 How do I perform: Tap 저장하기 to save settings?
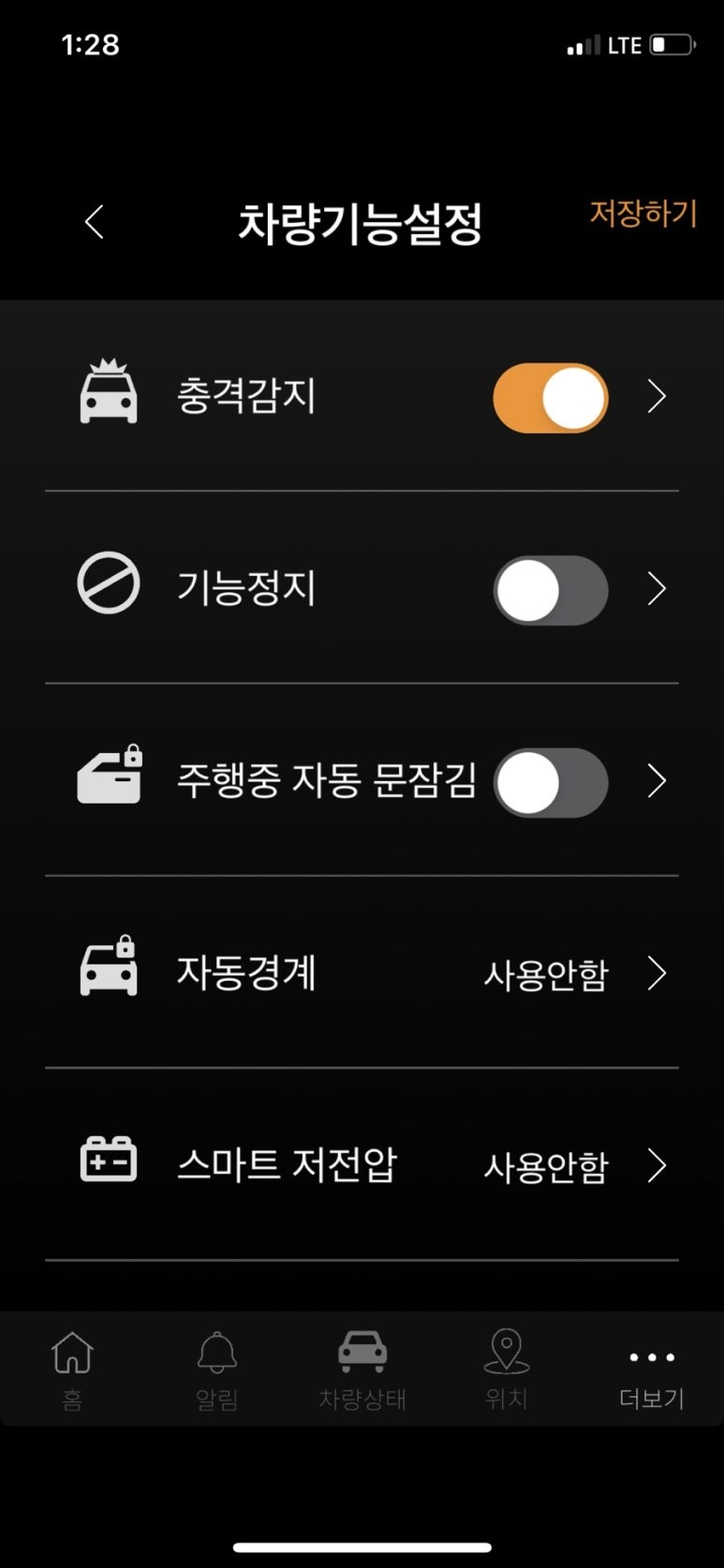(643, 214)
